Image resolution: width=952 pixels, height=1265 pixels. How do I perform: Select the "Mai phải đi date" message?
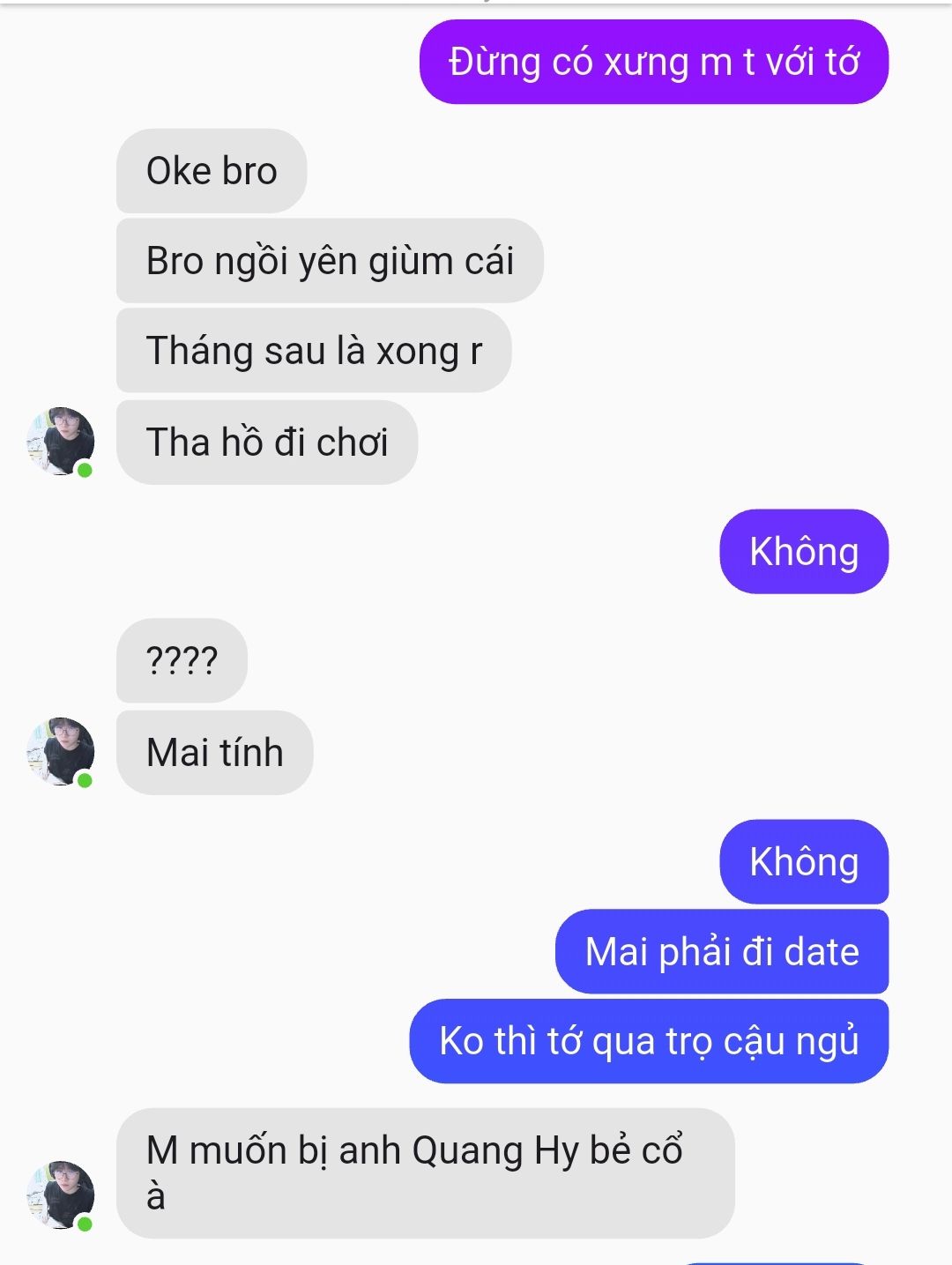(x=721, y=952)
